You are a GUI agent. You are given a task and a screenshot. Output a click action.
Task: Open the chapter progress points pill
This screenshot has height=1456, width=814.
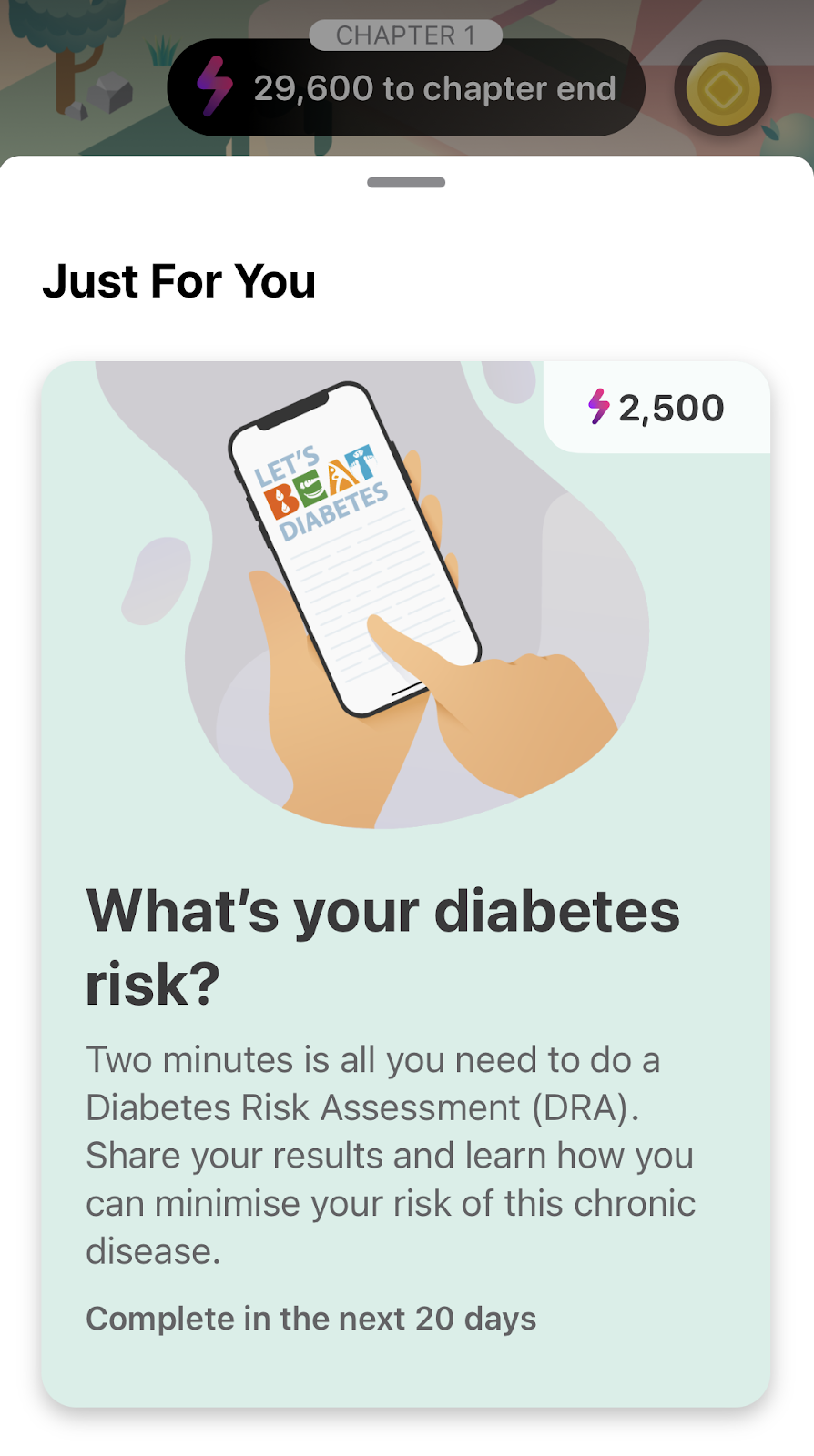406,88
